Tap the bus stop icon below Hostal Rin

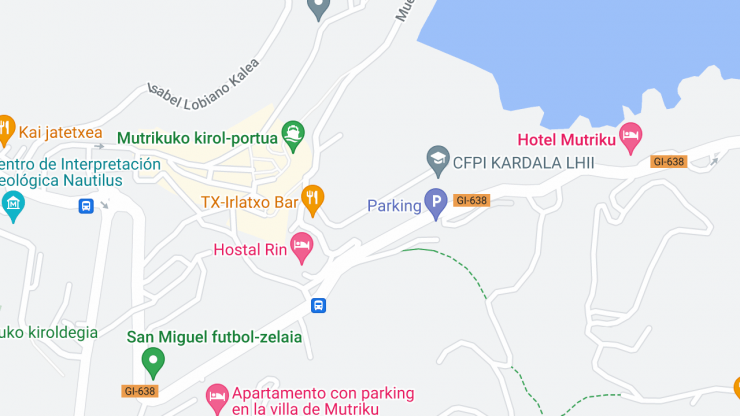(319, 306)
